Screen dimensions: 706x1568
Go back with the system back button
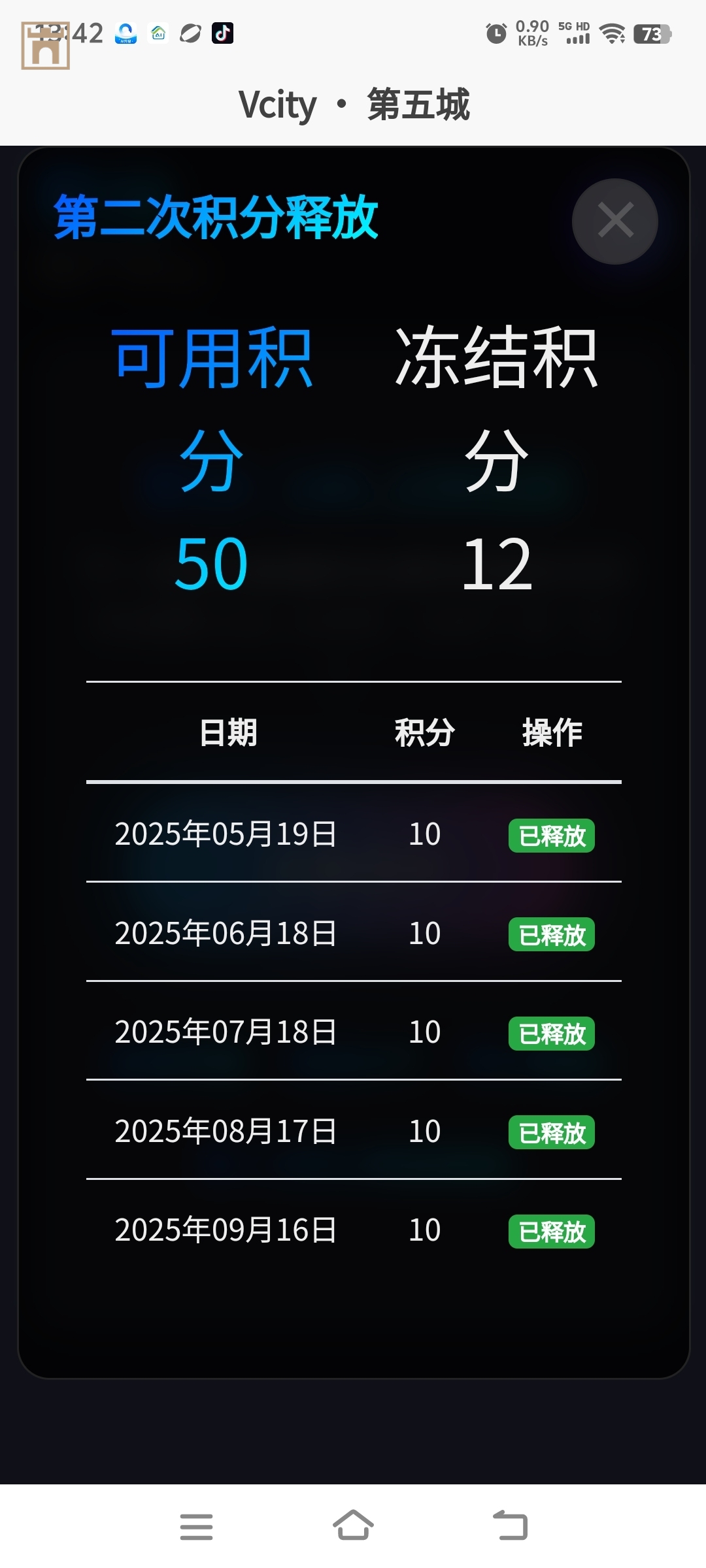coord(510,1526)
